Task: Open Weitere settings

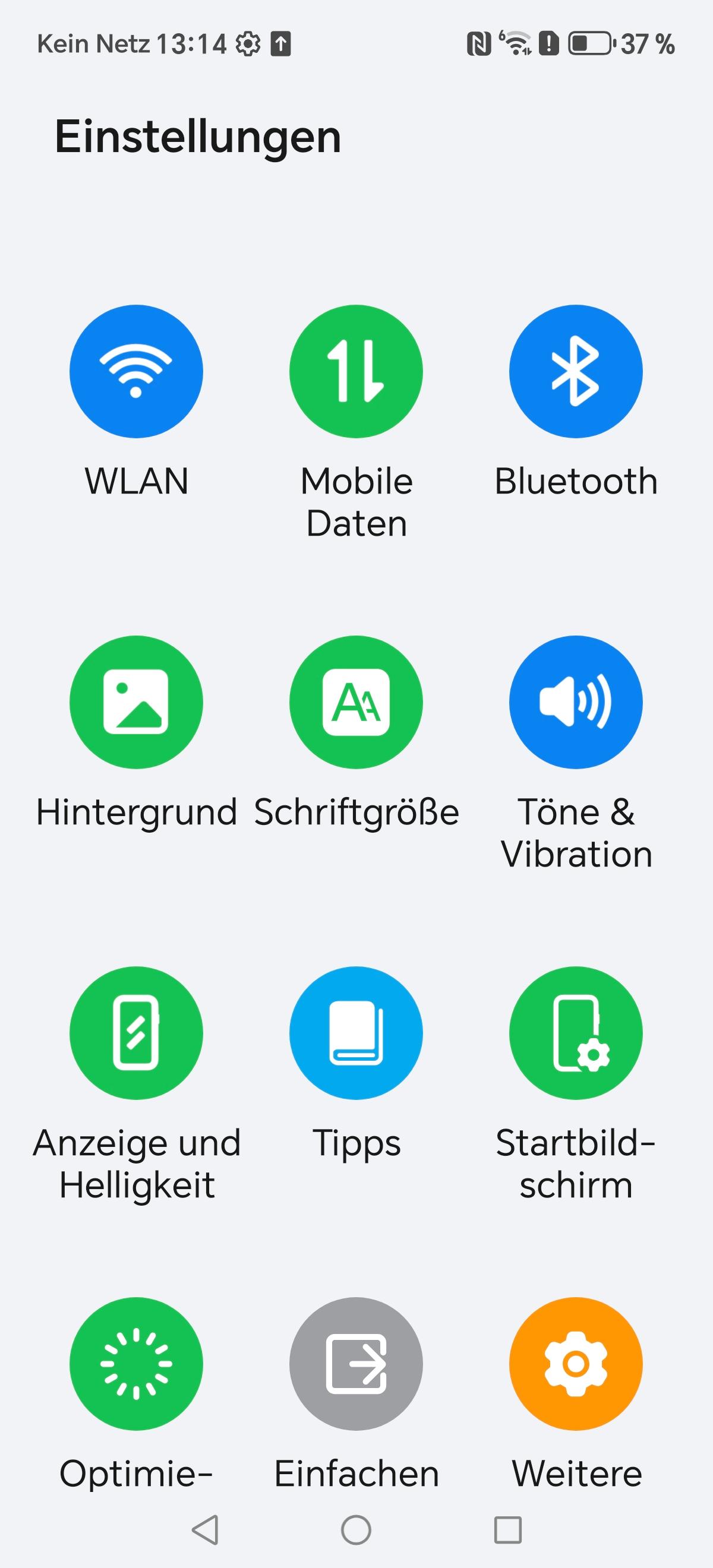Action: (x=575, y=1364)
